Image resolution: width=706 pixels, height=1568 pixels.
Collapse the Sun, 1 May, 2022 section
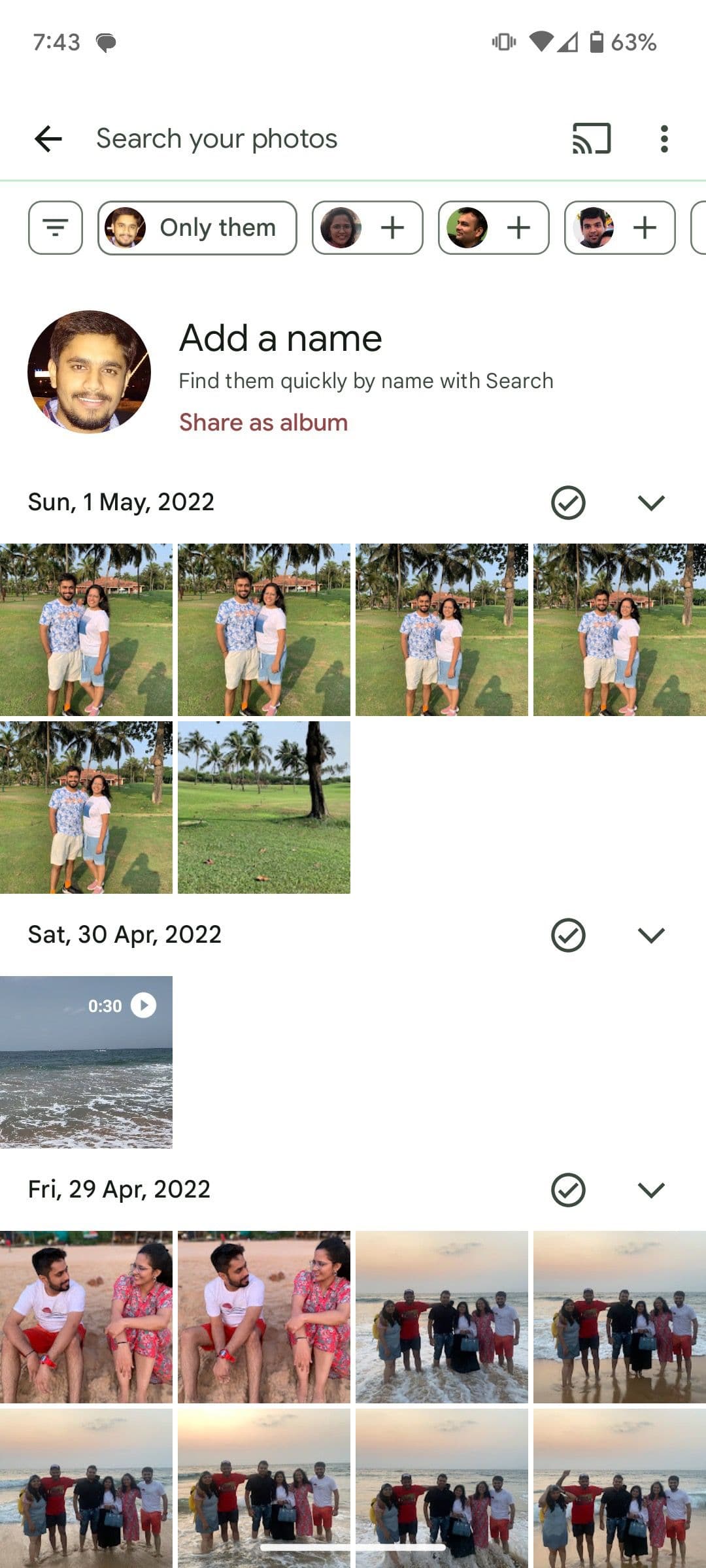[651, 502]
